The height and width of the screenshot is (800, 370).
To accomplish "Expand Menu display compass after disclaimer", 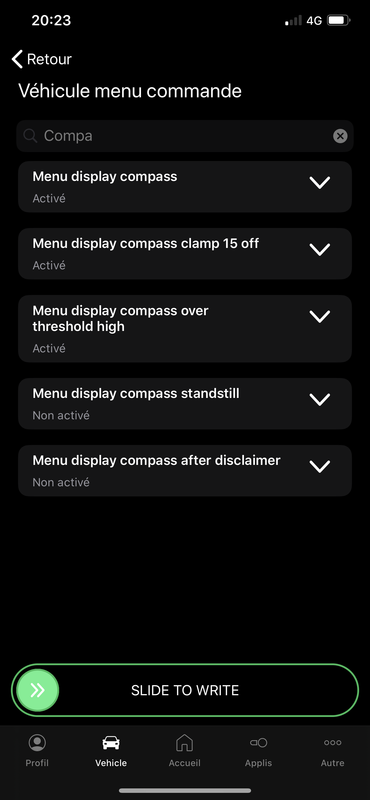I will (320, 466).
